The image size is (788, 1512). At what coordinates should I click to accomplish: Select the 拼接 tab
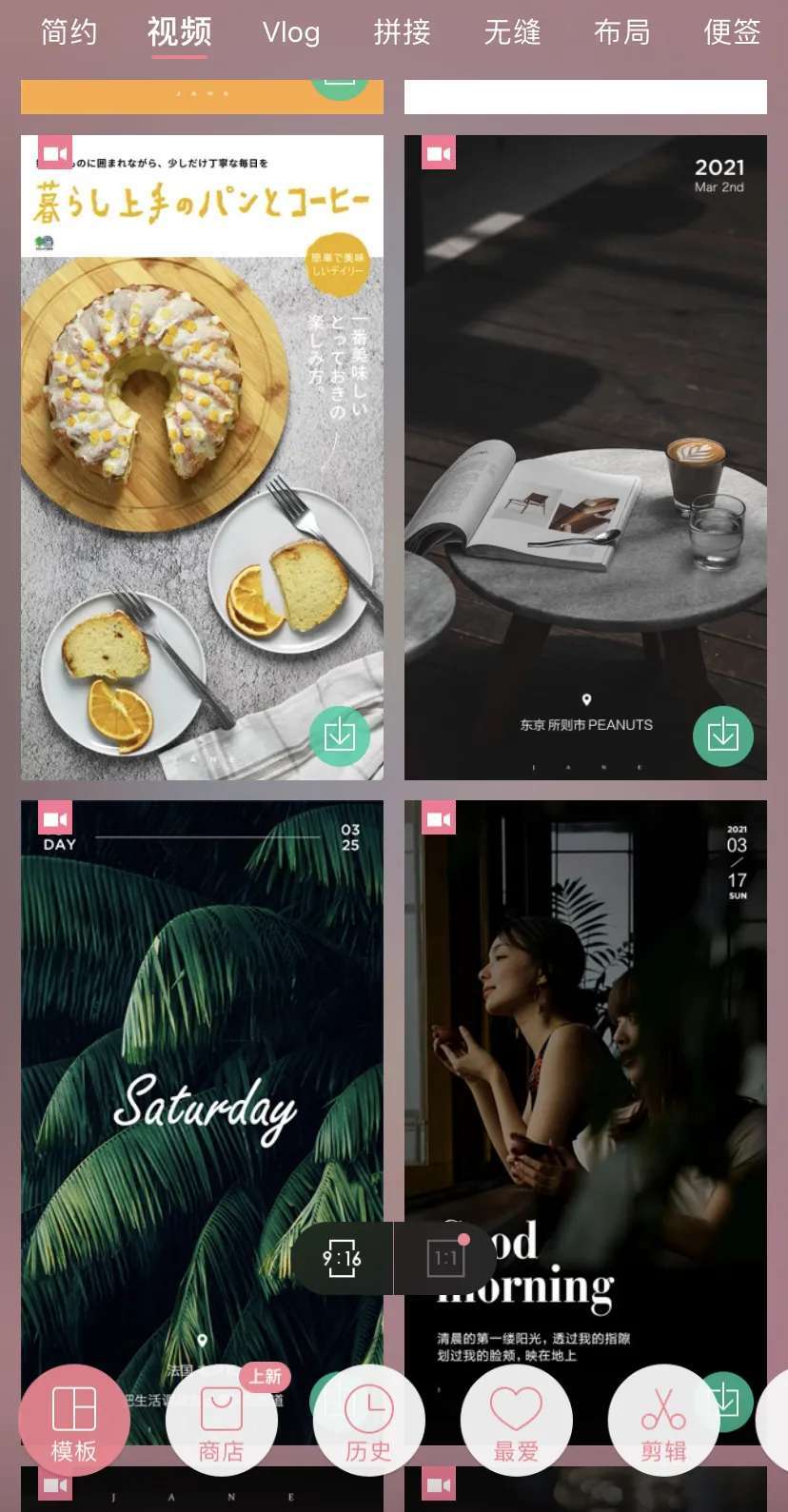point(402,32)
